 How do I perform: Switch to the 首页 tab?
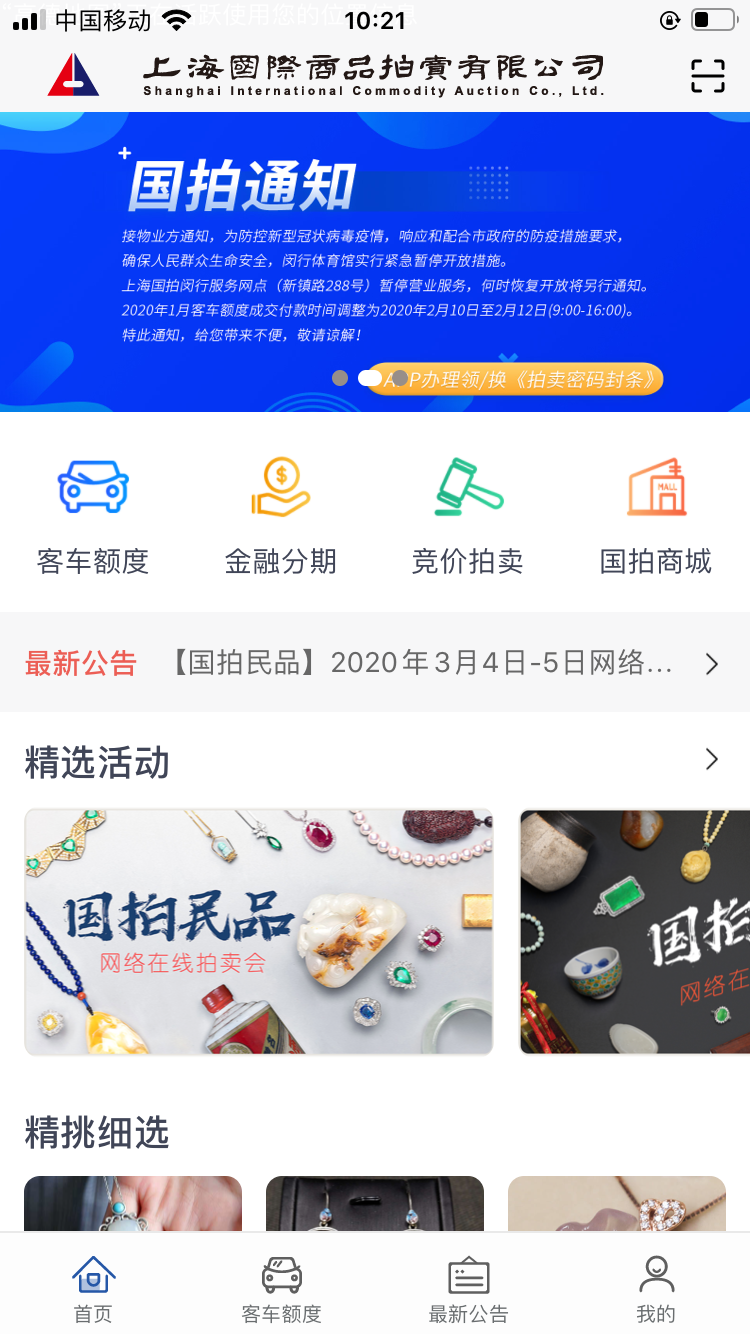93,1289
